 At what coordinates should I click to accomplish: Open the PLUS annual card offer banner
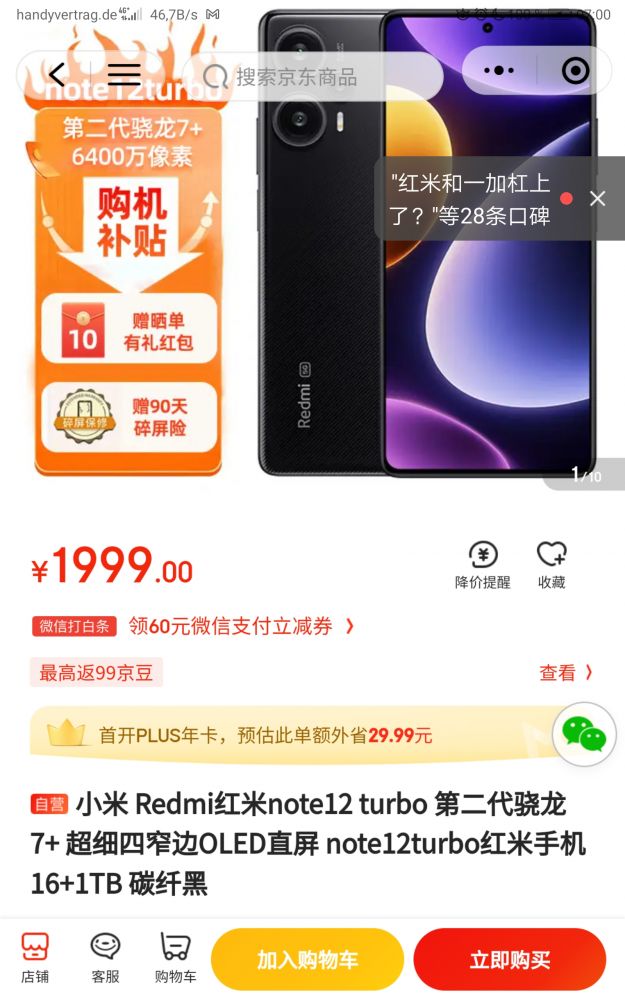click(290, 735)
